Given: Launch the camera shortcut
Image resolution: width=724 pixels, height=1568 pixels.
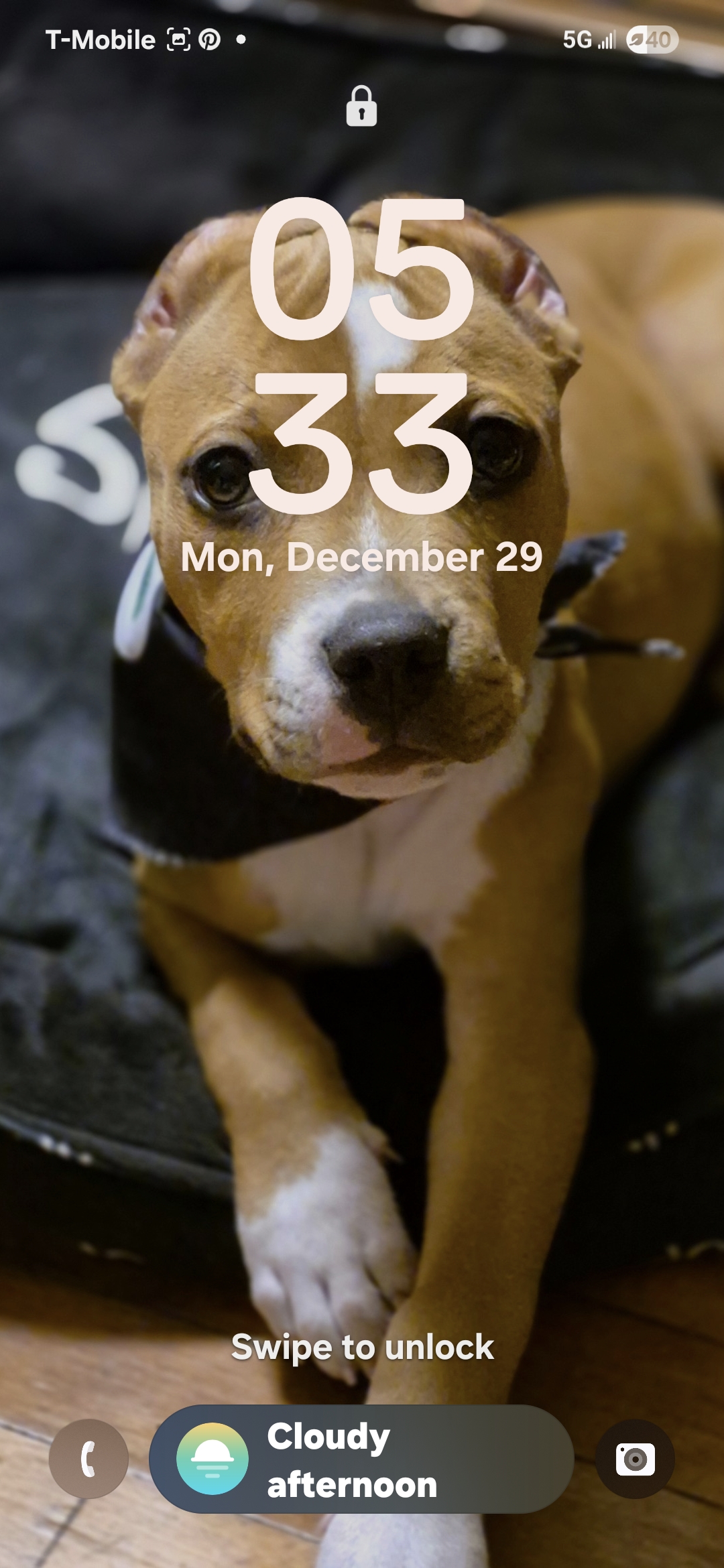Looking at the screenshot, I should [635, 1459].
